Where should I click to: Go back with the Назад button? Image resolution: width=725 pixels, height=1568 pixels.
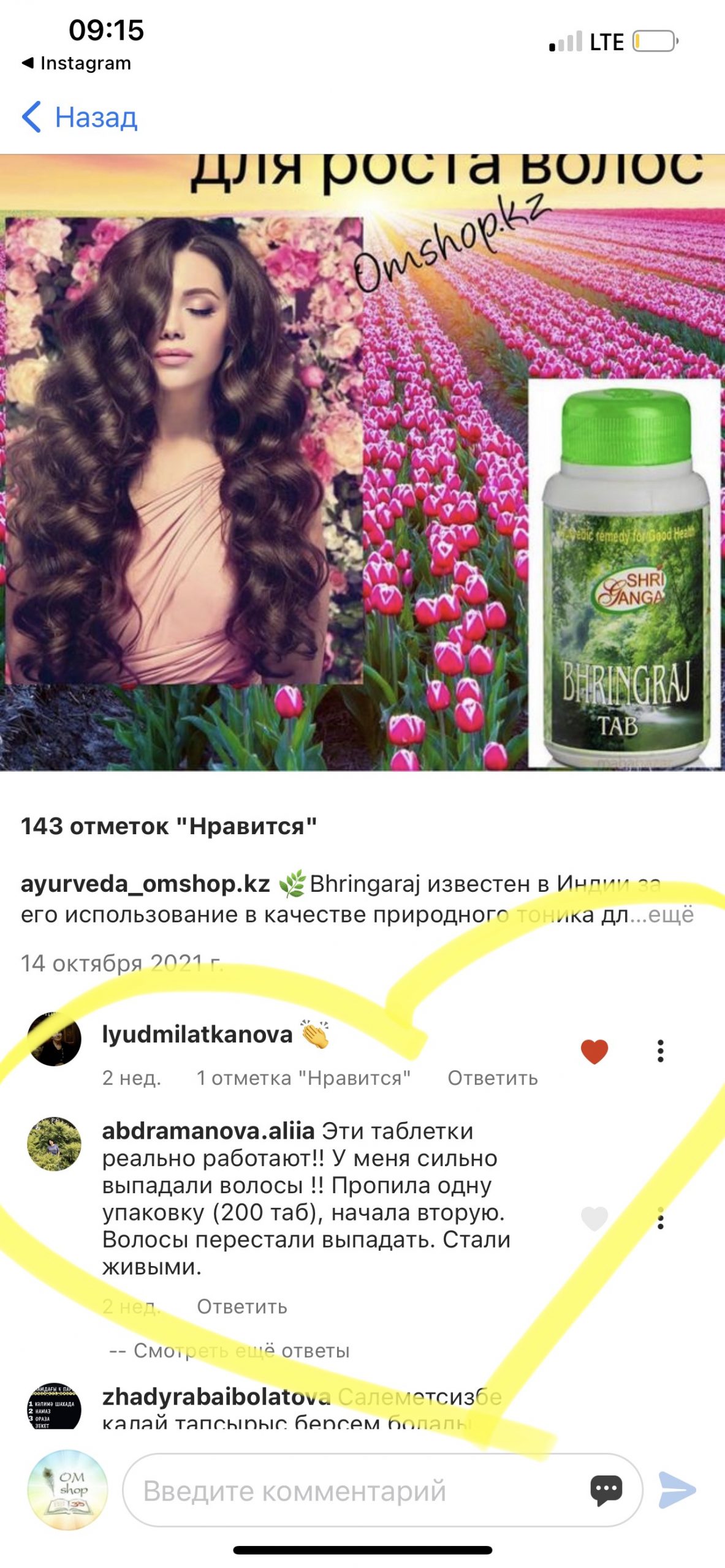[80, 117]
